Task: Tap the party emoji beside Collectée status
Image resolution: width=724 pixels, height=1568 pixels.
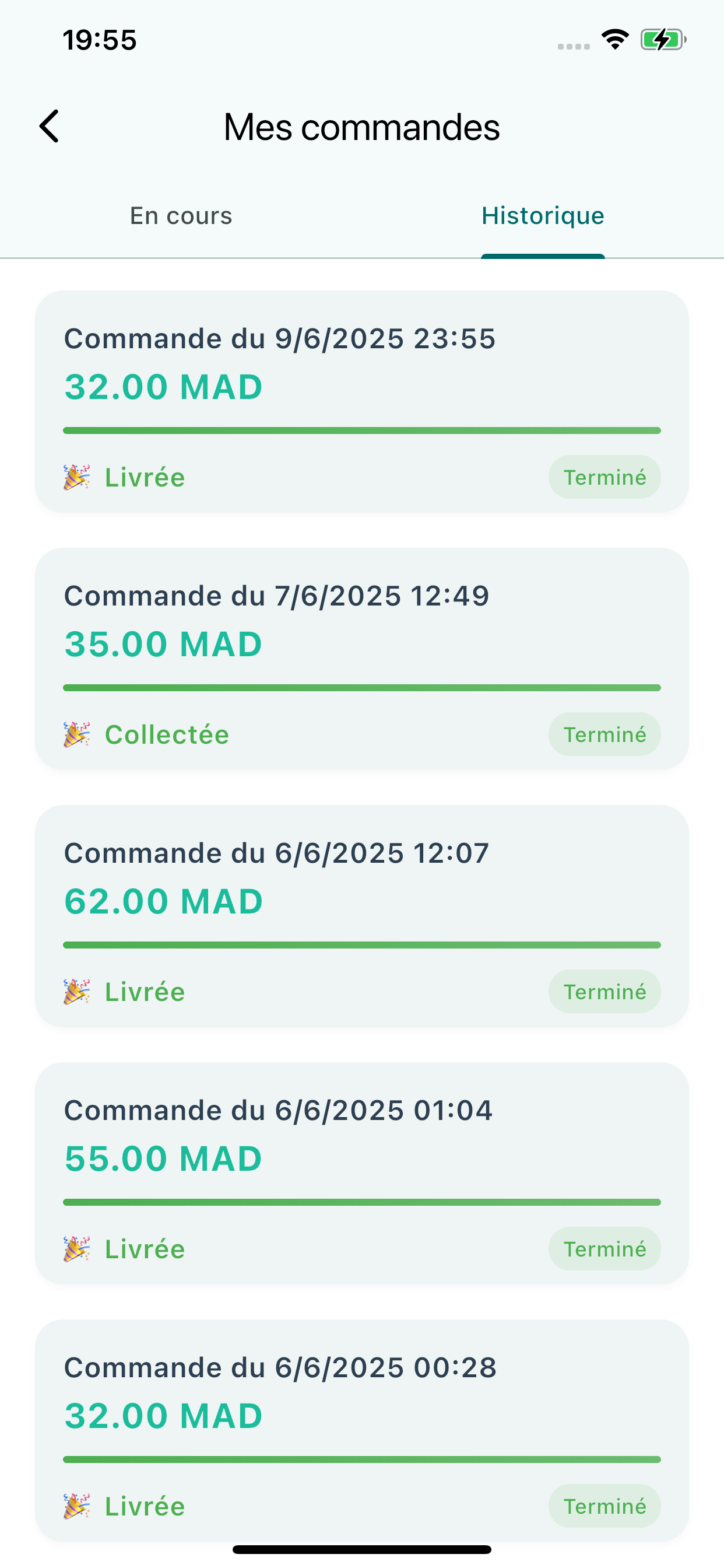Action: [77, 734]
